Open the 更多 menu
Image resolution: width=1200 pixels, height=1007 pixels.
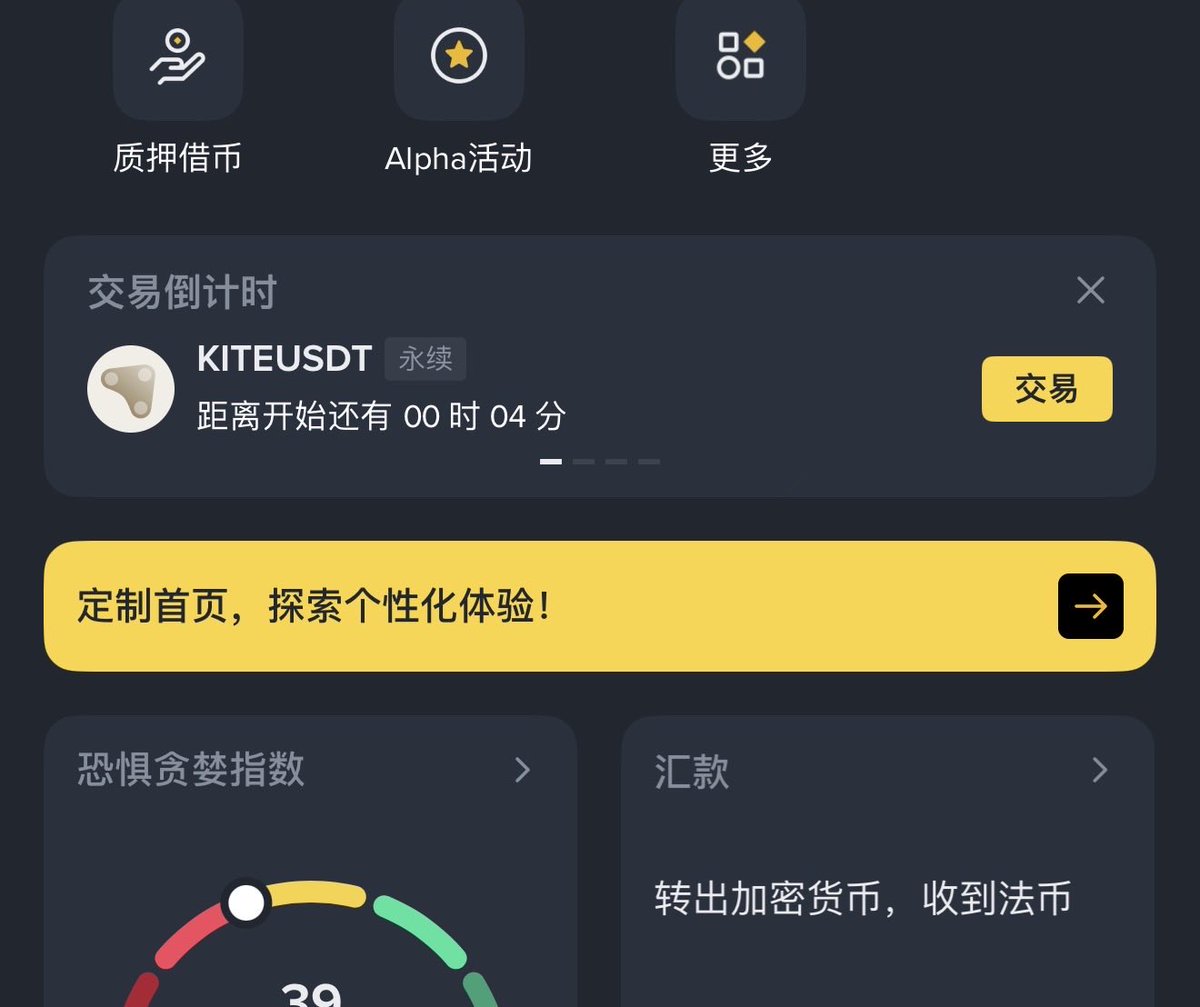740,60
